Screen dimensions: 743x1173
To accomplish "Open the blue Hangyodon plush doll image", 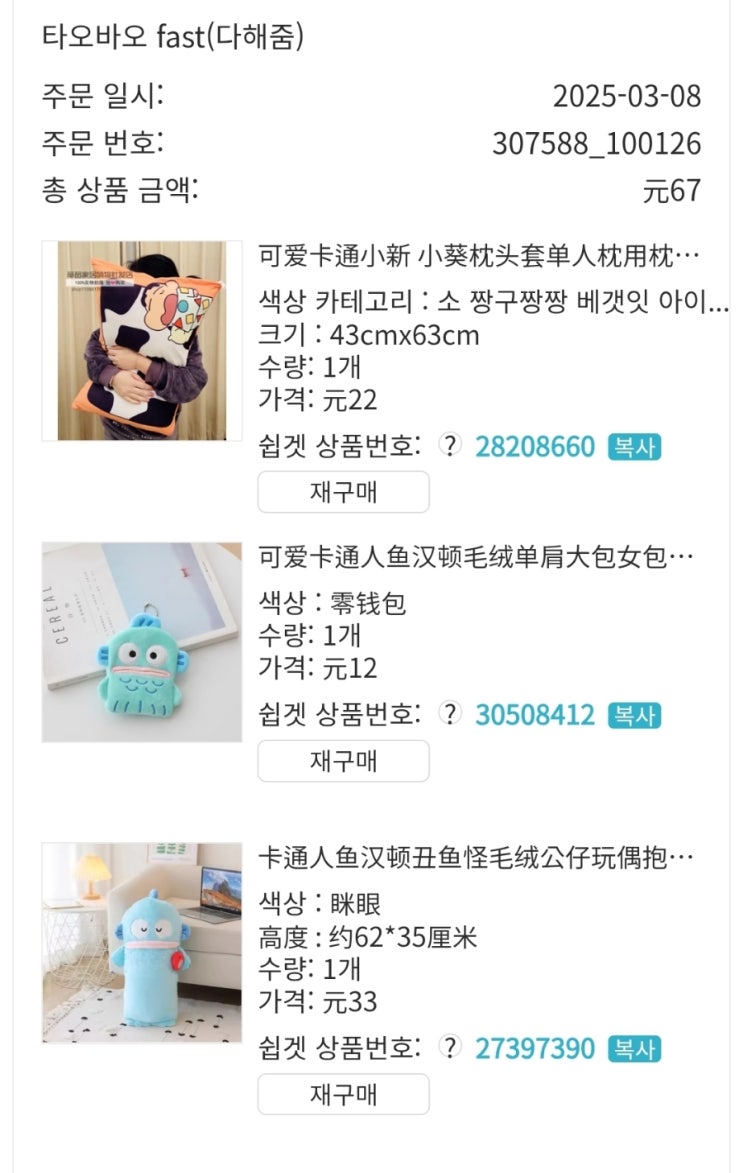I will click(141, 943).
